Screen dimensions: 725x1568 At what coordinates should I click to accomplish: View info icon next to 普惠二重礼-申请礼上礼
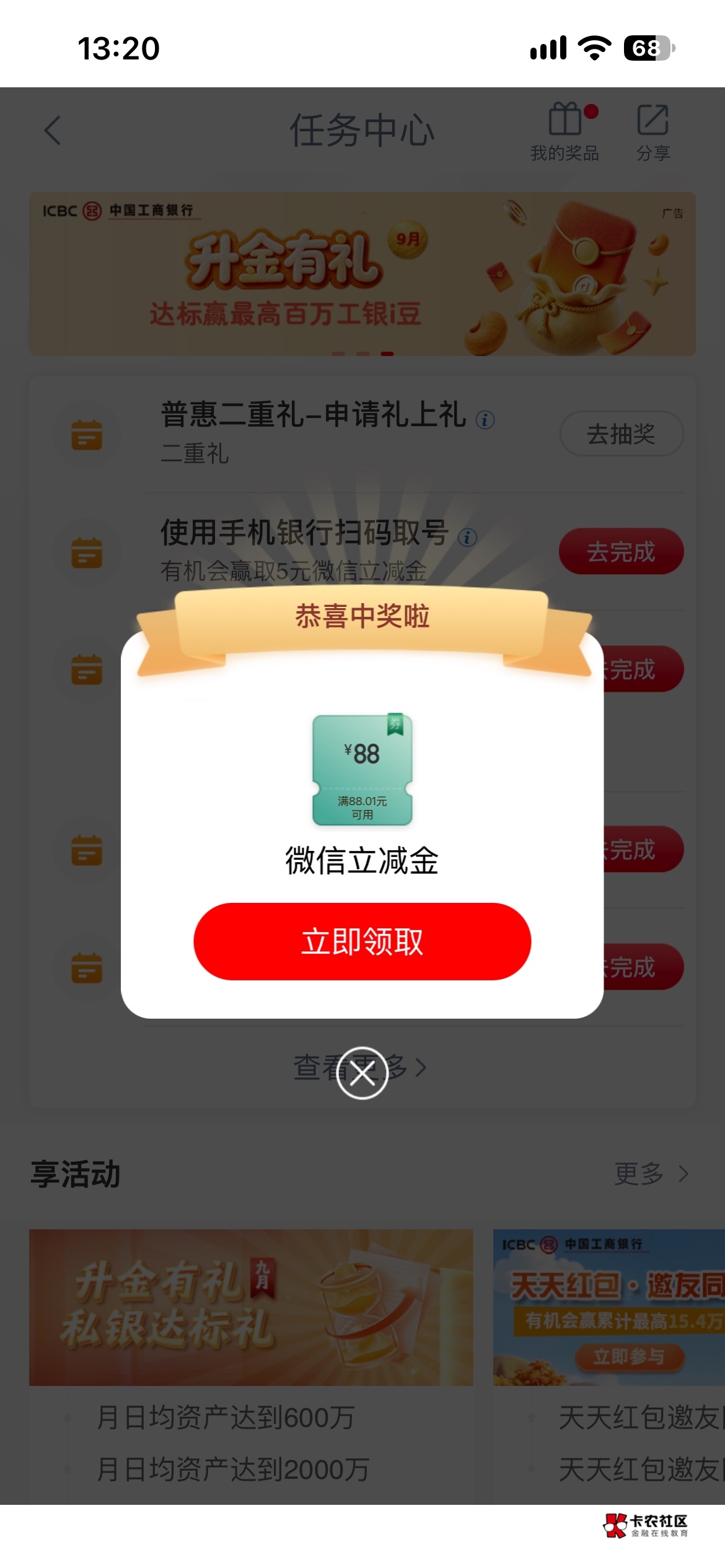[485, 420]
